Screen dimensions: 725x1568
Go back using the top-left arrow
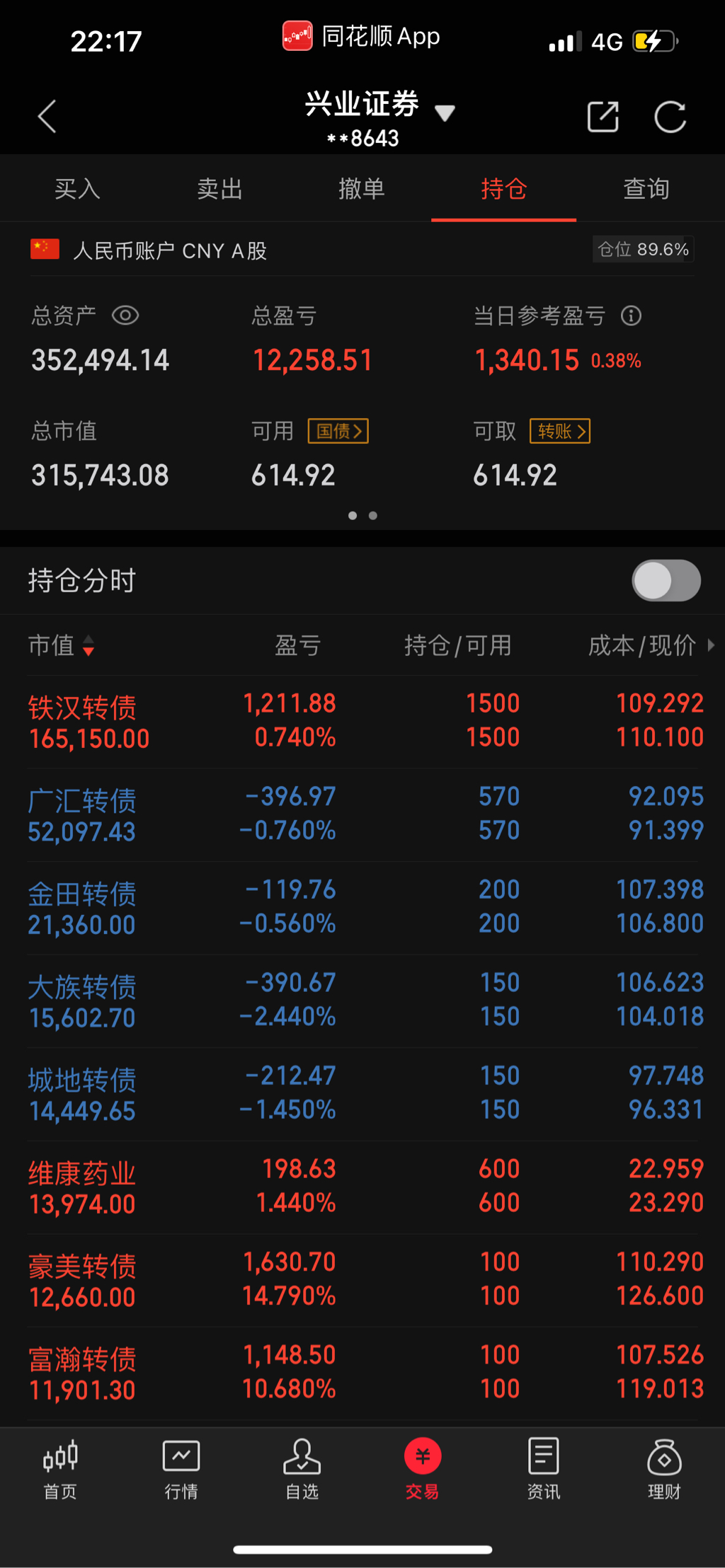pos(47,117)
